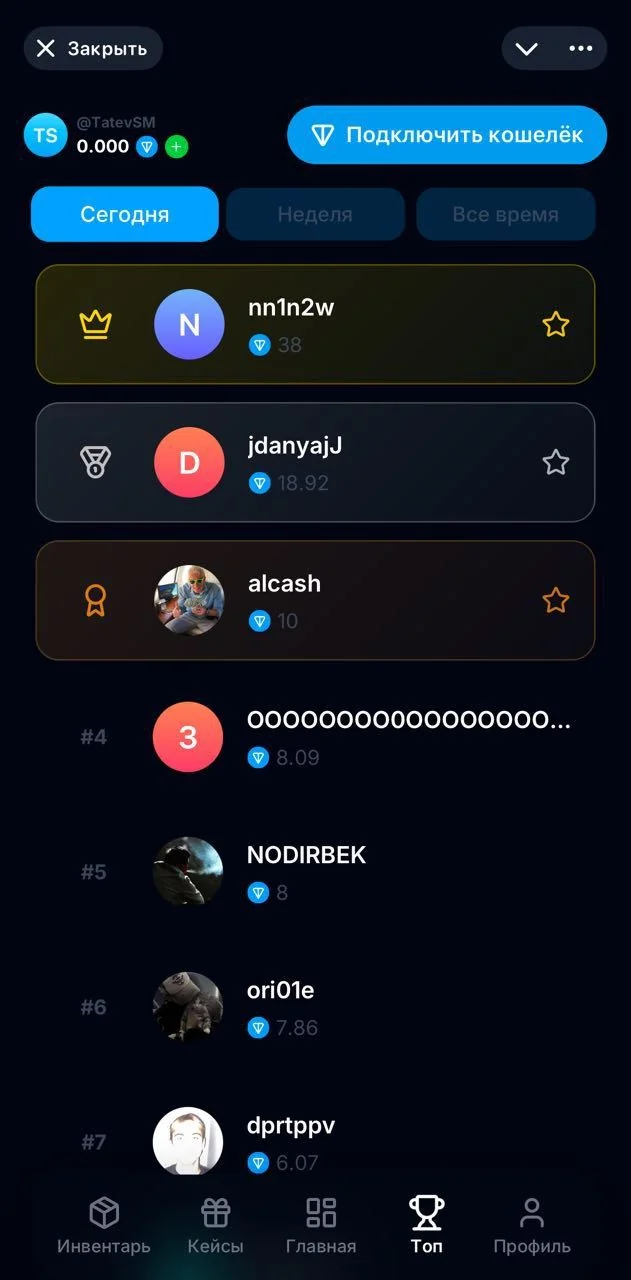Tap the green plus to top up balance
The height and width of the screenshot is (1280, 631).
(x=176, y=147)
